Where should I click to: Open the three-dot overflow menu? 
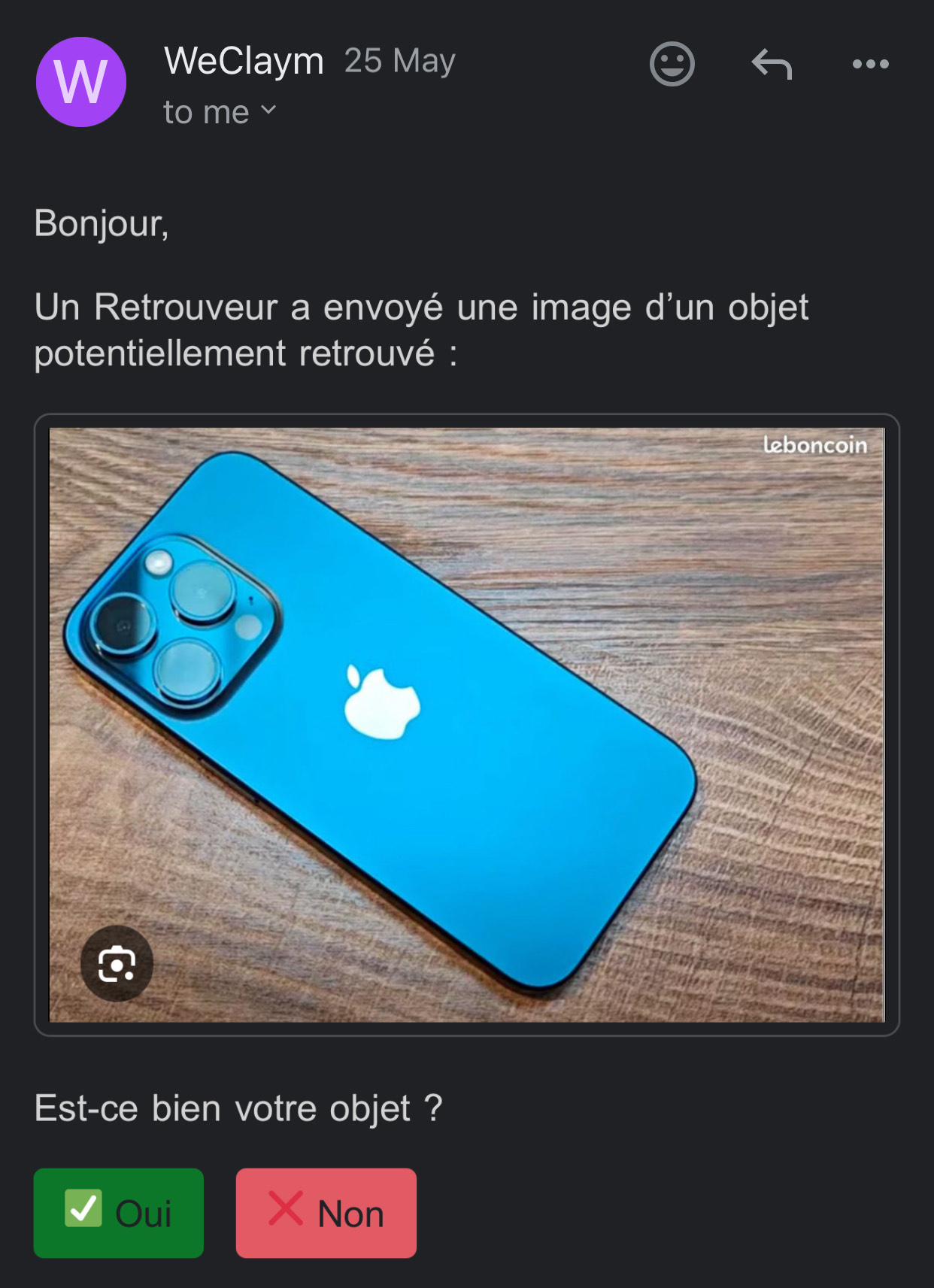pyautogui.click(x=870, y=65)
